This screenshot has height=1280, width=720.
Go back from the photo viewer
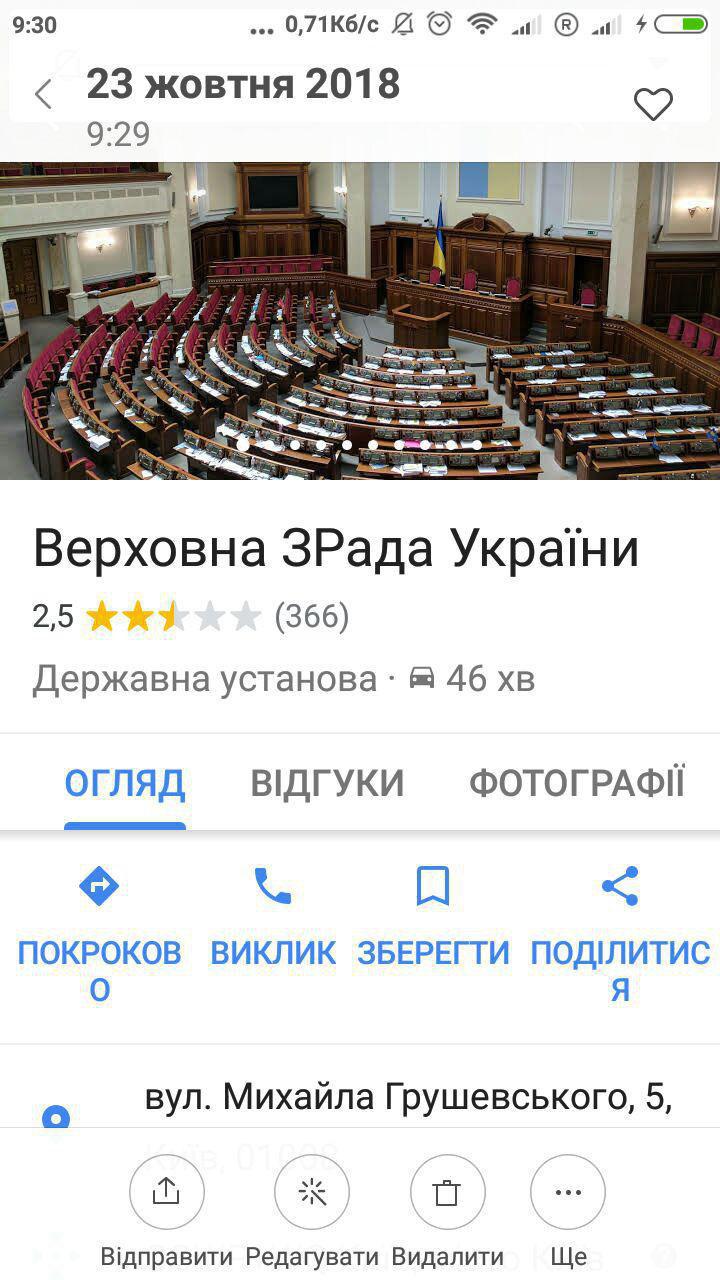pyautogui.click(x=43, y=95)
